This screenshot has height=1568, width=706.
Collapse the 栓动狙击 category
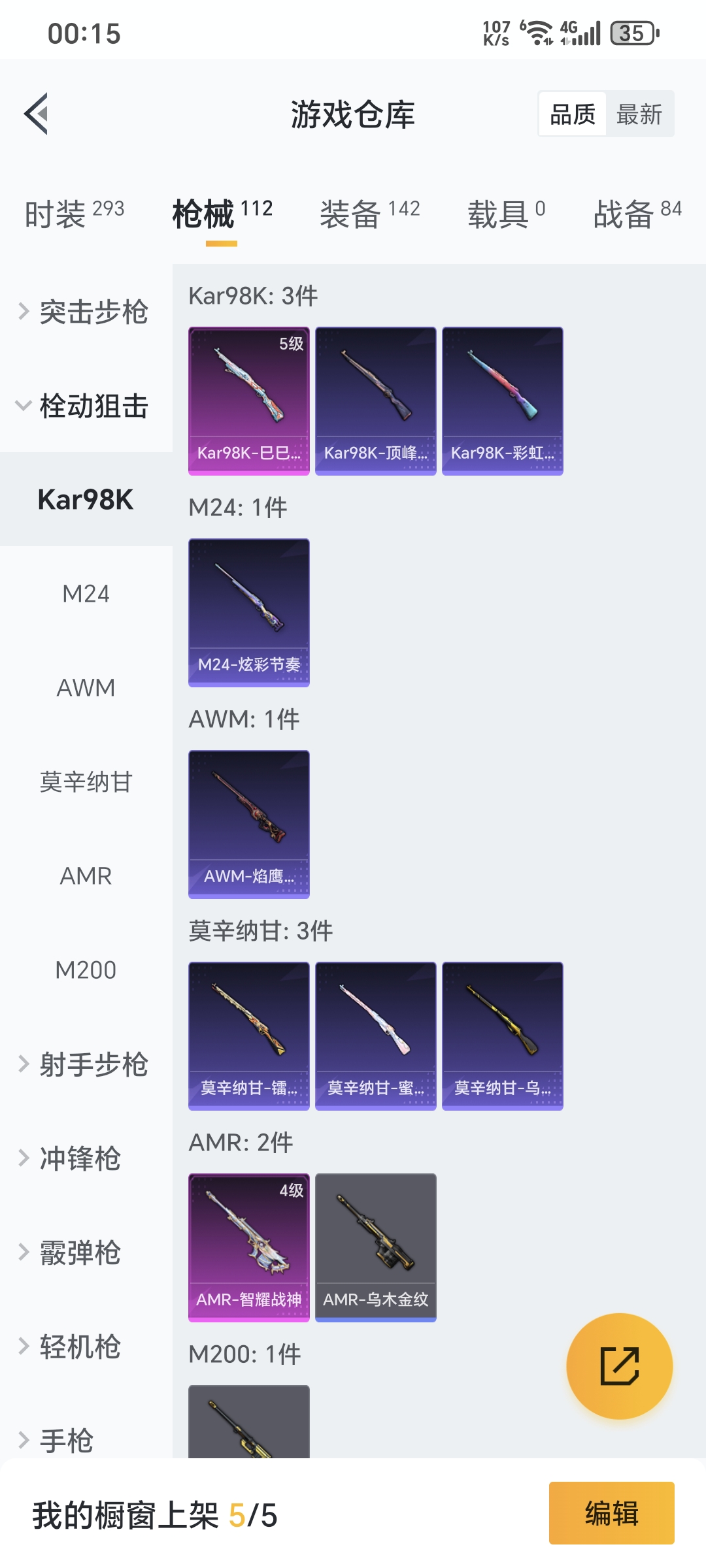point(85,406)
